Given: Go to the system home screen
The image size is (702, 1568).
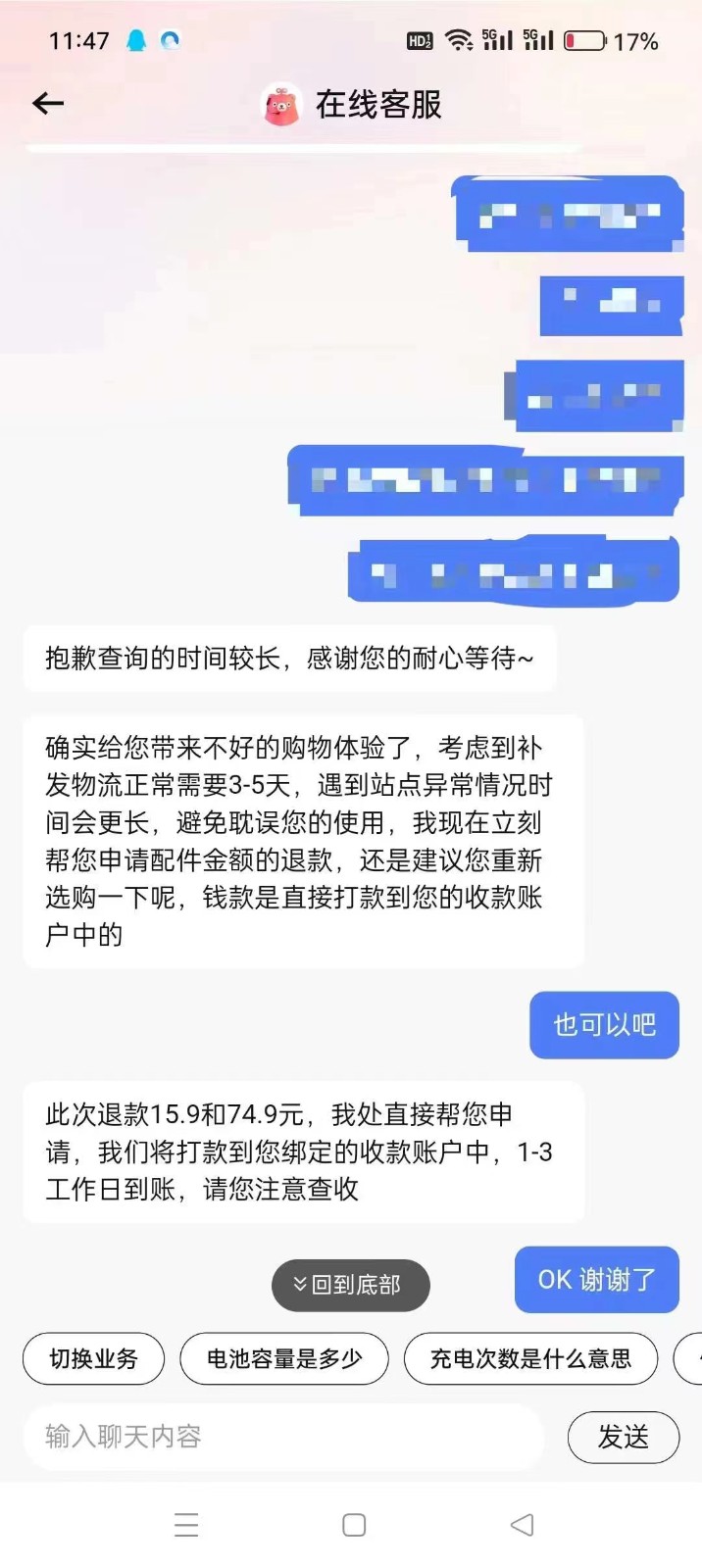Looking at the screenshot, I should click(354, 1525).
